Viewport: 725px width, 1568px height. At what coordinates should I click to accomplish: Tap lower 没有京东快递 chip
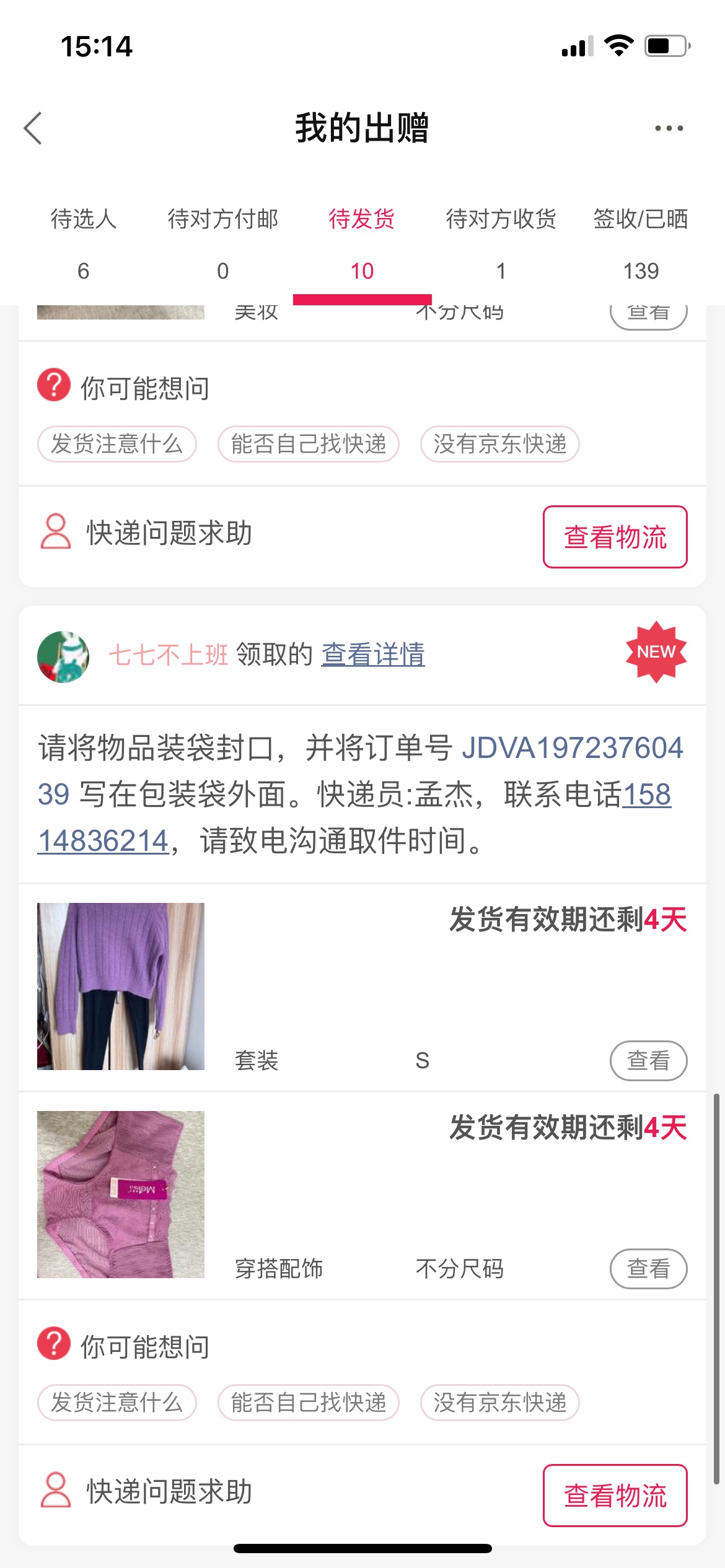500,1403
